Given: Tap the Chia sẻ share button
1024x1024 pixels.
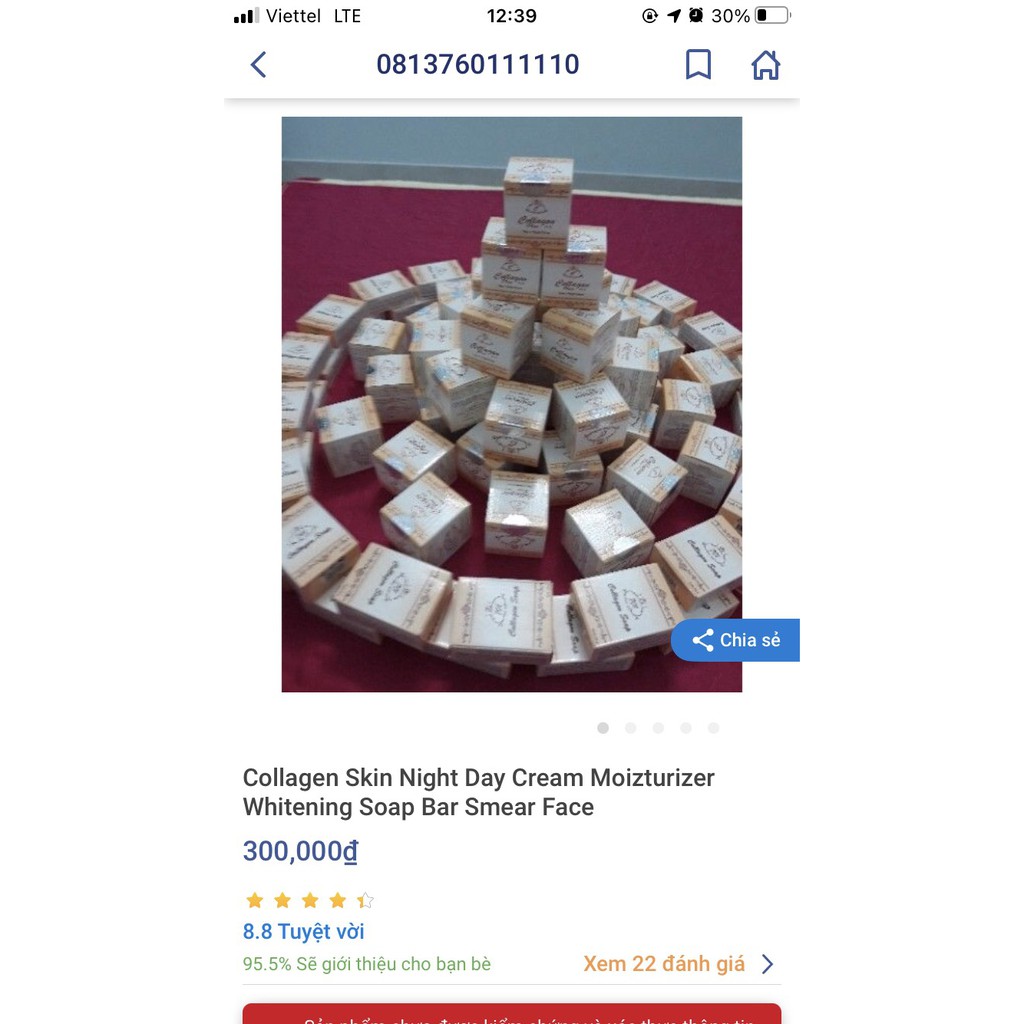Looking at the screenshot, I should pos(736,640).
